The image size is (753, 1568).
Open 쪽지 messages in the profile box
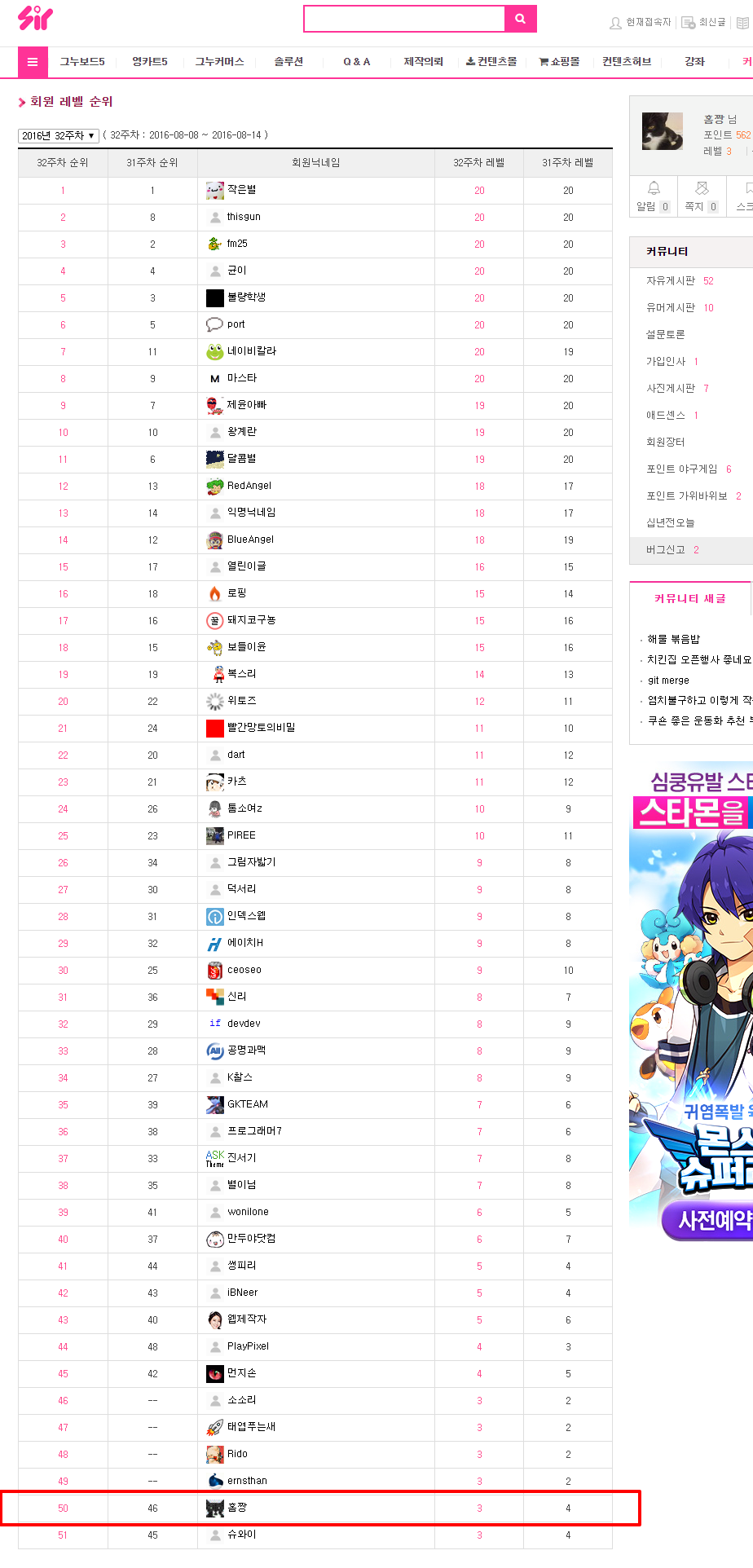[701, 197]
